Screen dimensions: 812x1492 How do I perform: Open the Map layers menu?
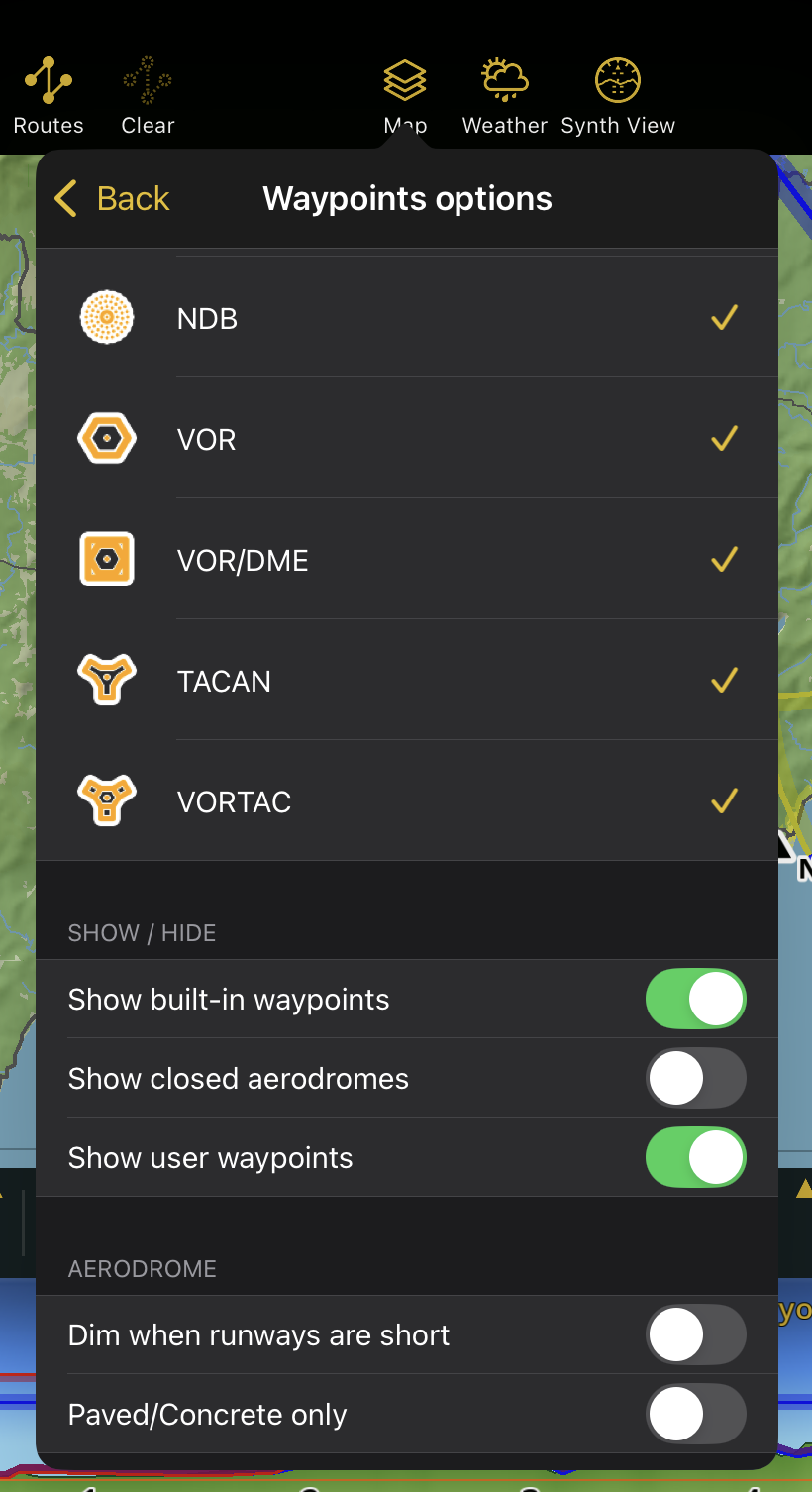[x=405, y=96]
